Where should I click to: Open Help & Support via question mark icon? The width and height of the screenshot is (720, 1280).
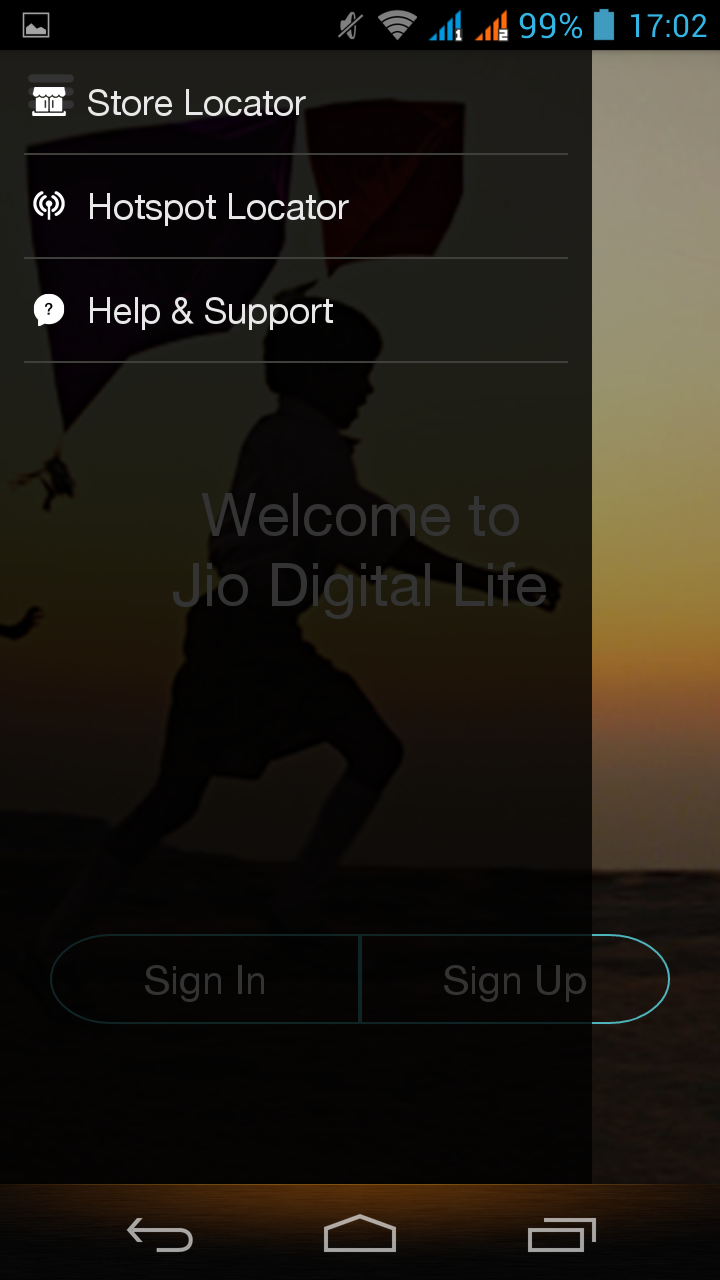coord(50,310)
